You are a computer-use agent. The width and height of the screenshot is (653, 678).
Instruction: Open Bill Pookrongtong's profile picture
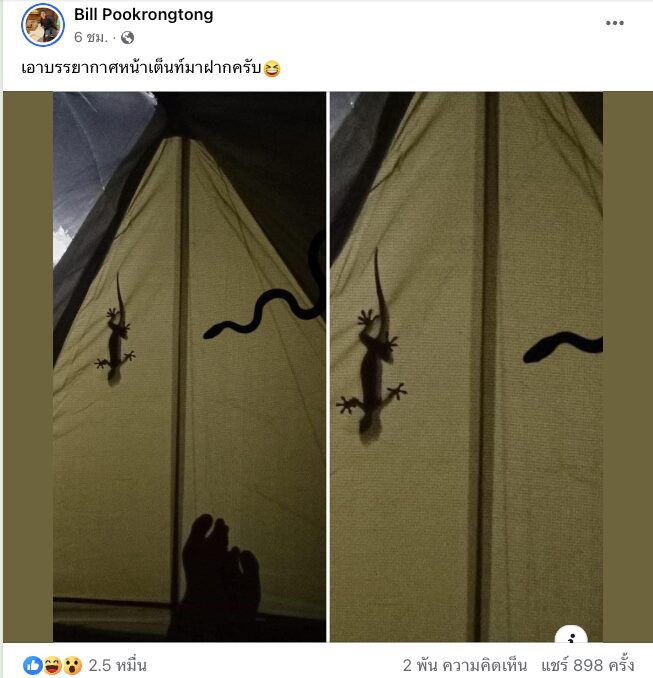[43, 24]
